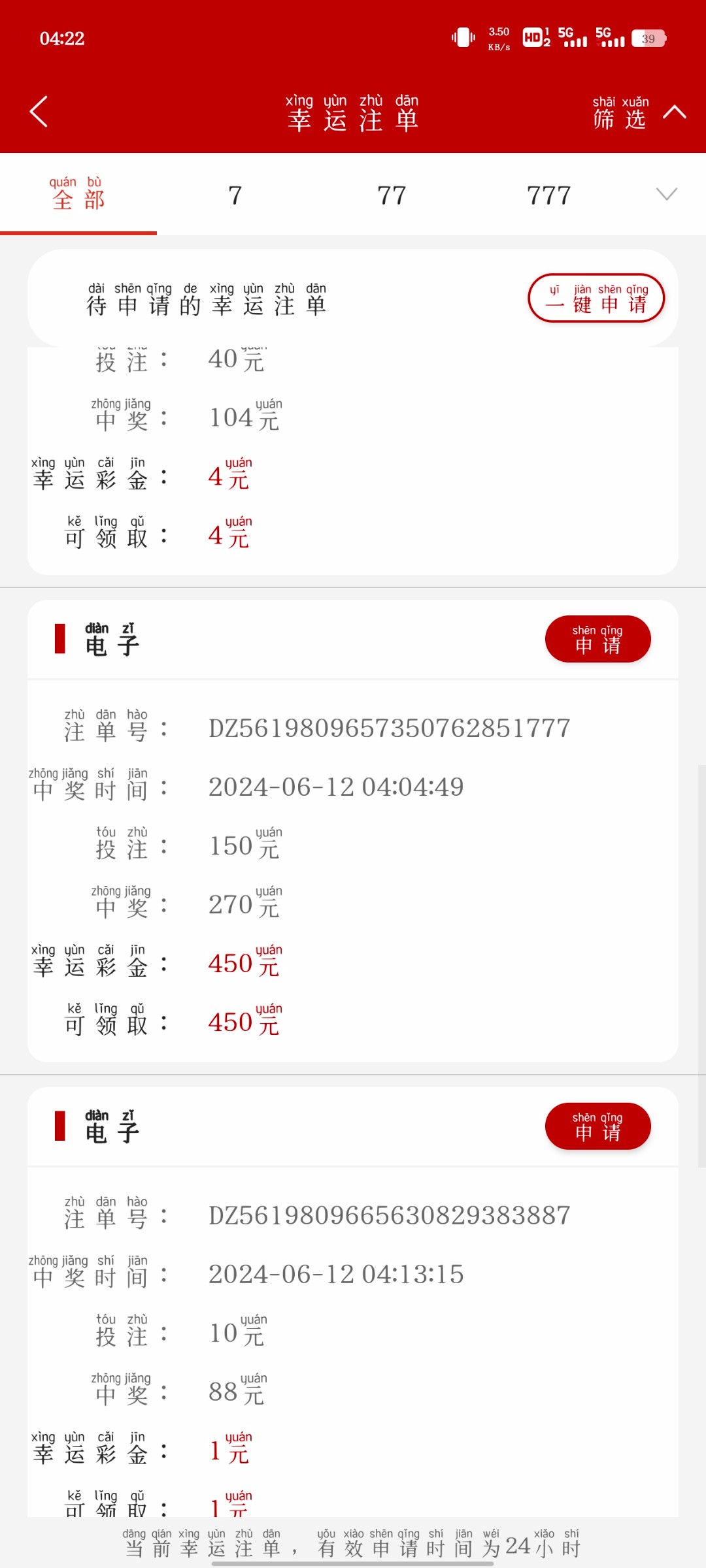Select the 77 tab
The width and height of the screenshot is (706, 1568).
(392, 195)
